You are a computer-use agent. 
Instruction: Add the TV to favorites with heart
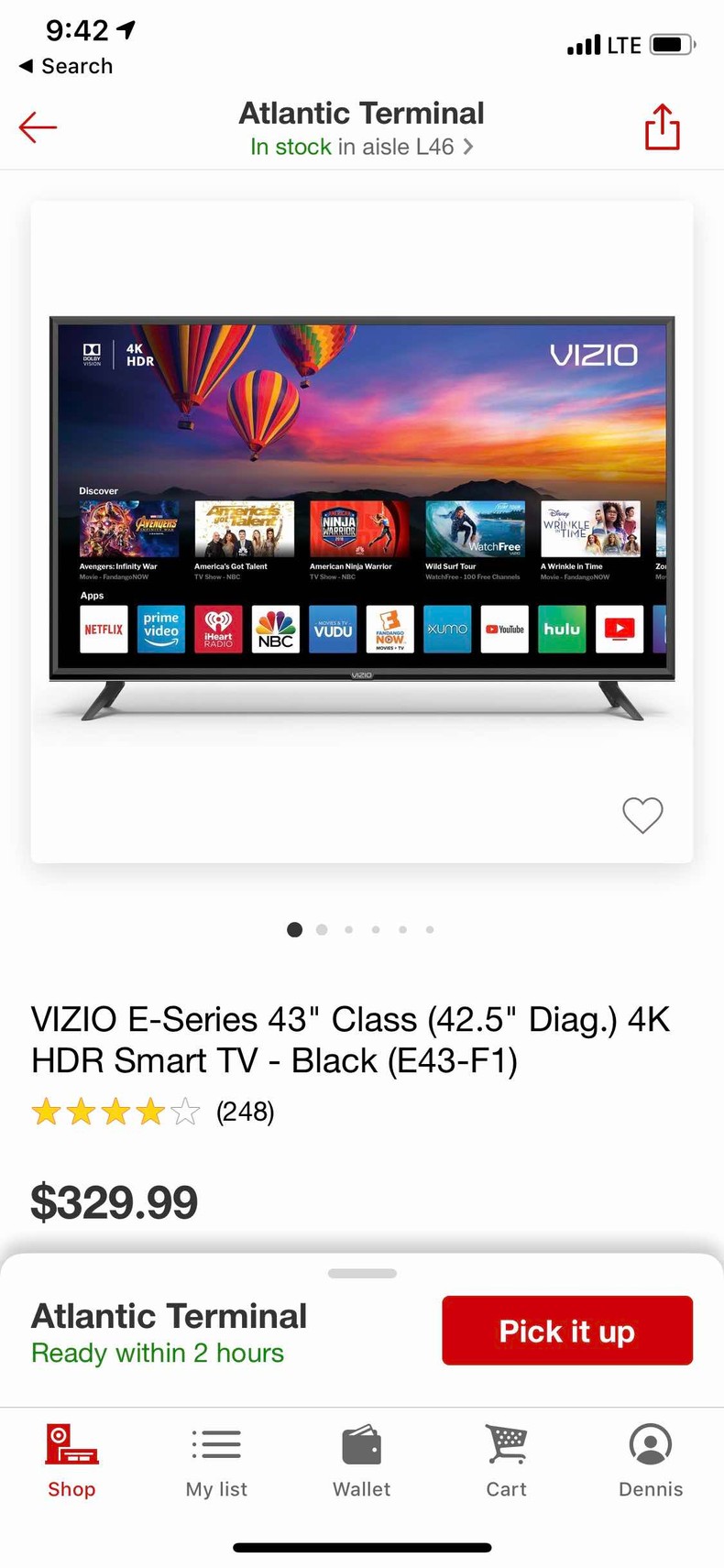click(642, 815)
